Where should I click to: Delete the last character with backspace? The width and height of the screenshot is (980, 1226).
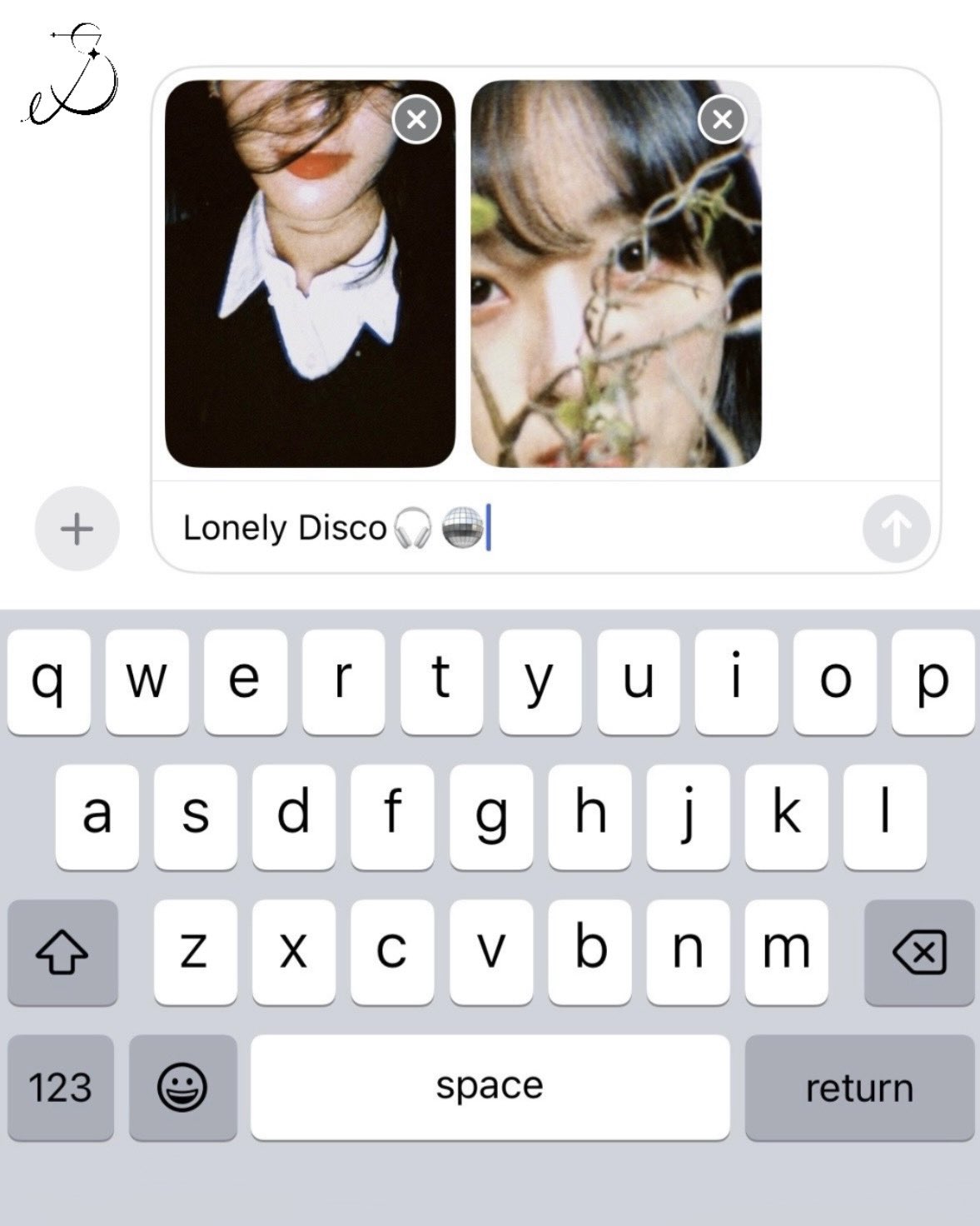[x=919, y=952]
